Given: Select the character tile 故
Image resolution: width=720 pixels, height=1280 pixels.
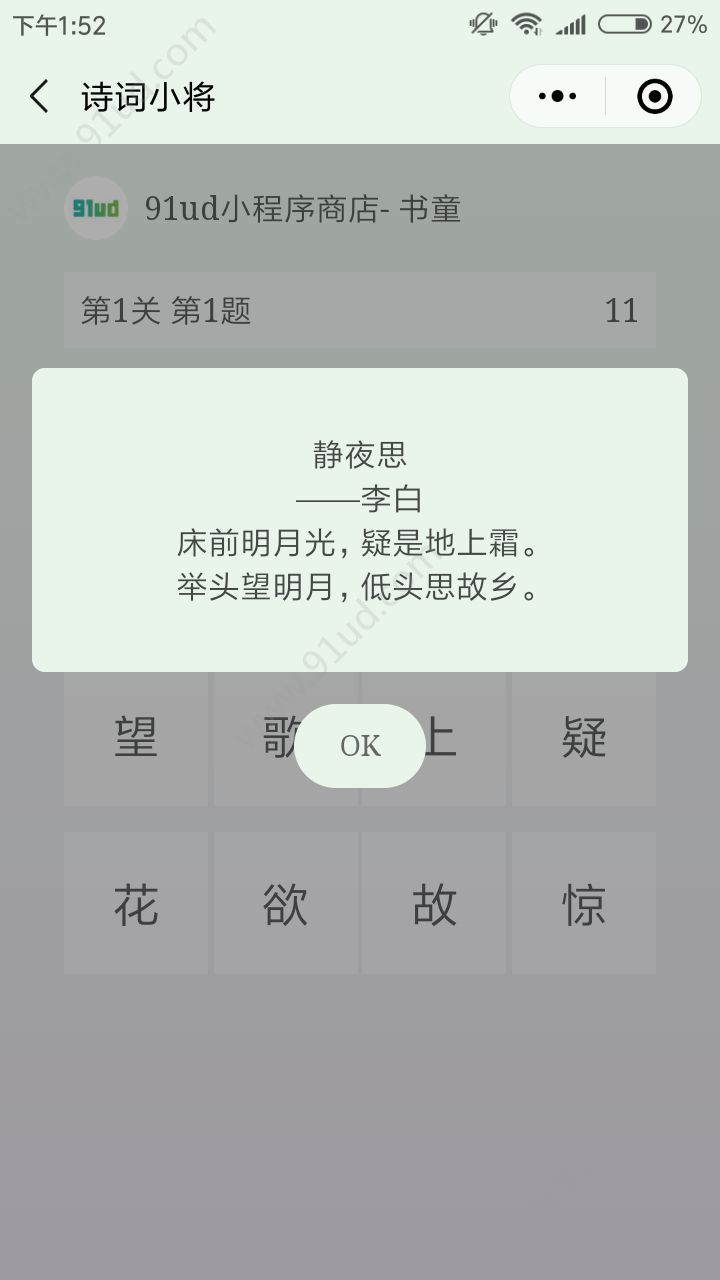Looking at the screenshot, I should tap(434, 904).
